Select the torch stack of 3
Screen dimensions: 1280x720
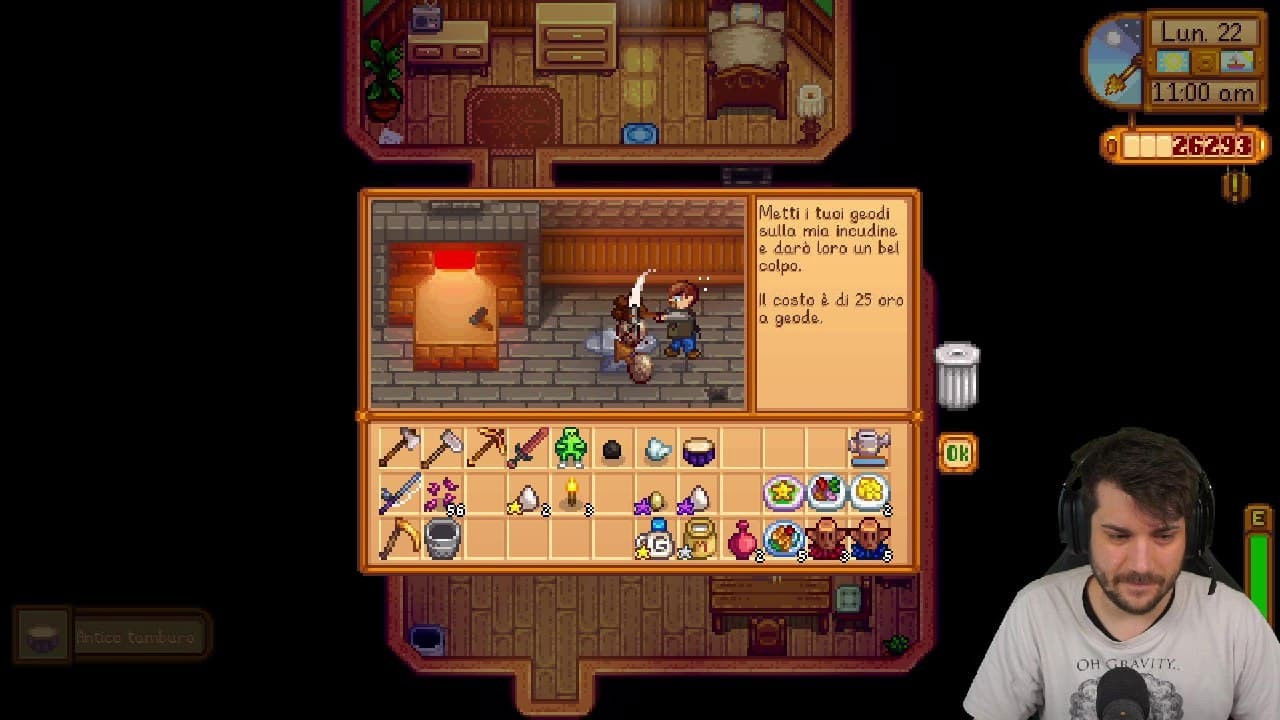[x=572, y=494]
